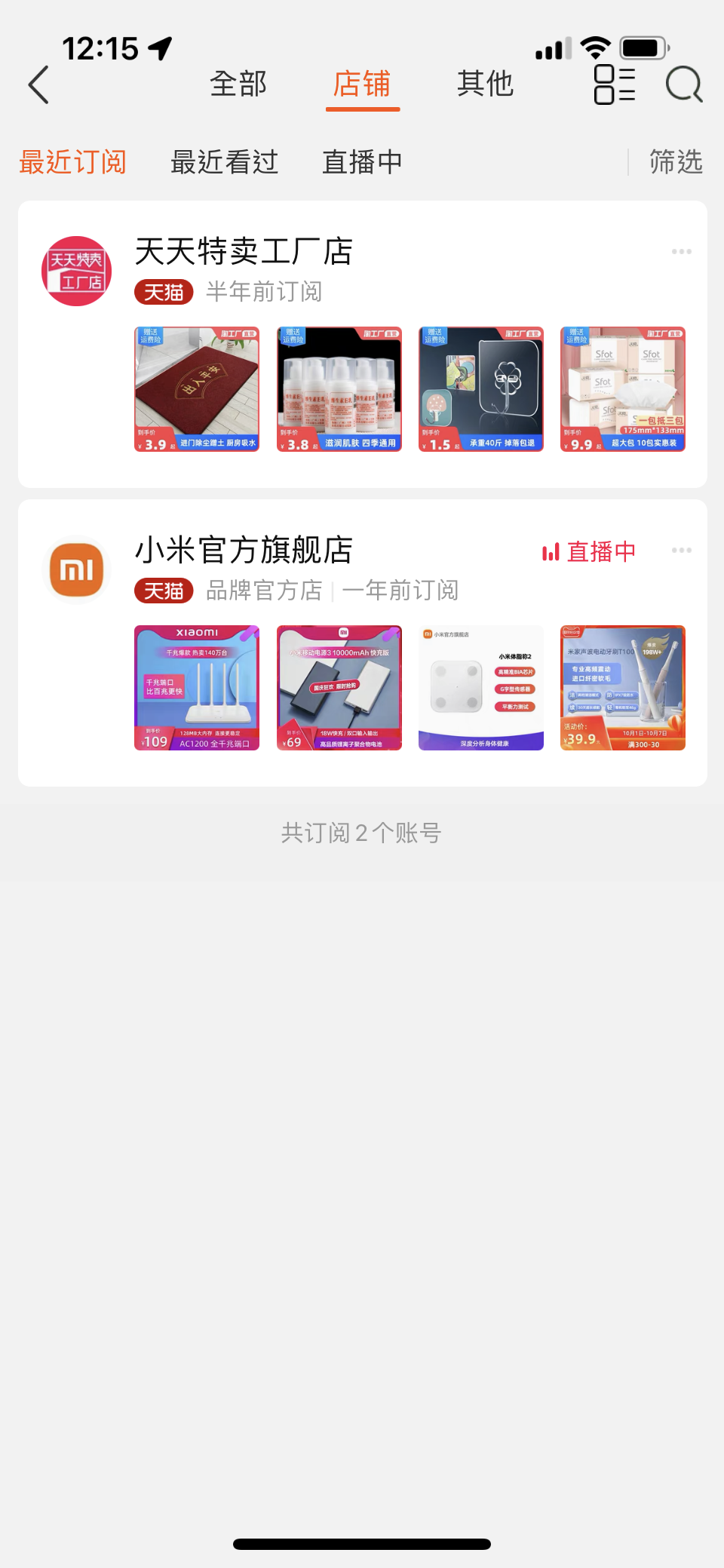The height and width of the screenshot is (1568, 724).
Task: View the 小米体脂秤2 scale product
Action: [481, 688]
